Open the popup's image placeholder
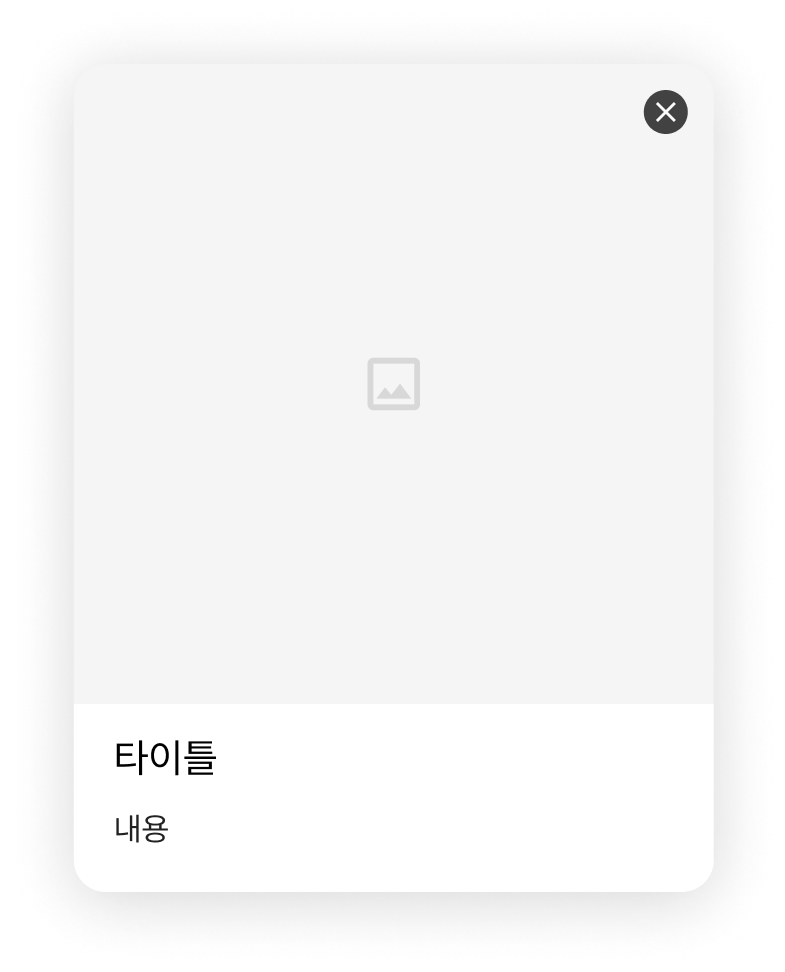Screen dimensions: 785x972 [393, 384]
